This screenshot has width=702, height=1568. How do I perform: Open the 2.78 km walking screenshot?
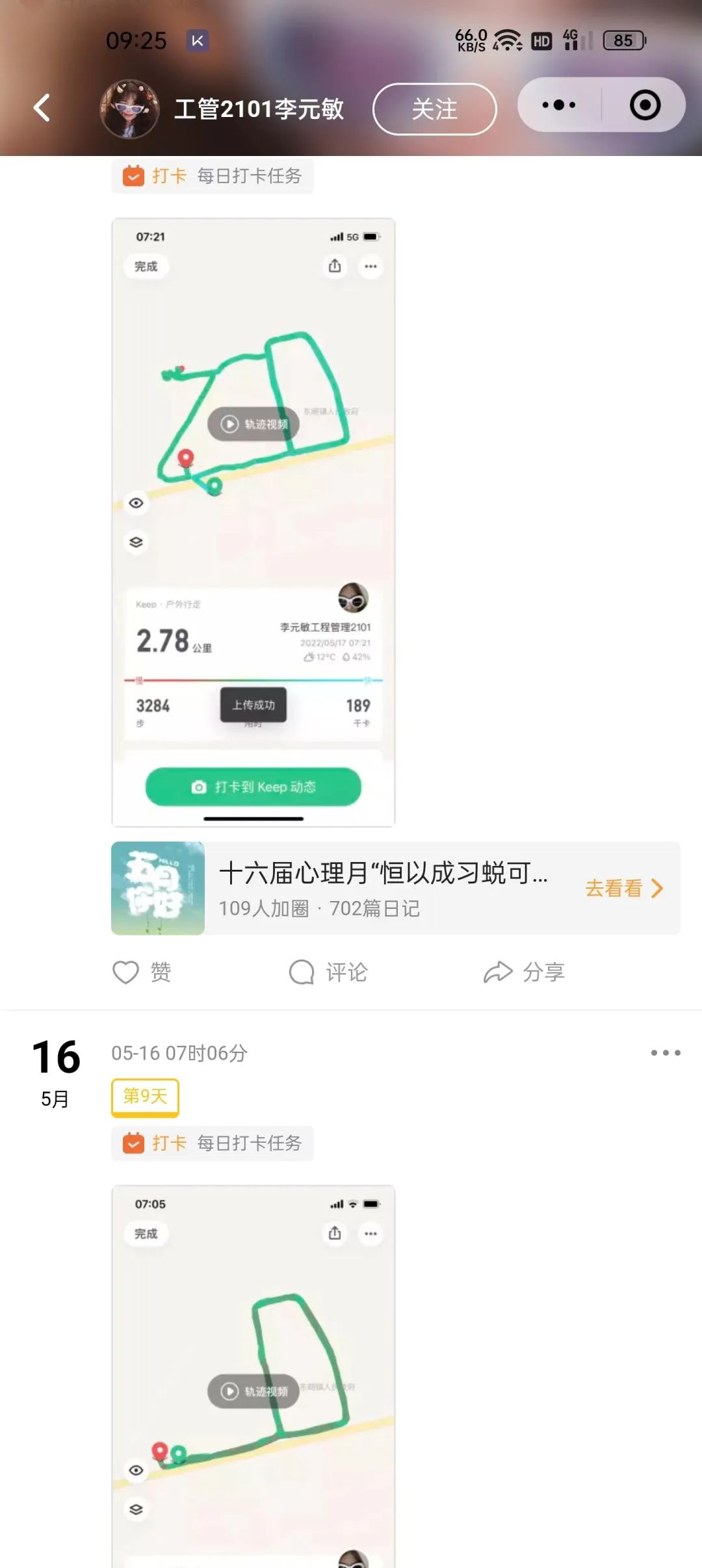253,522
